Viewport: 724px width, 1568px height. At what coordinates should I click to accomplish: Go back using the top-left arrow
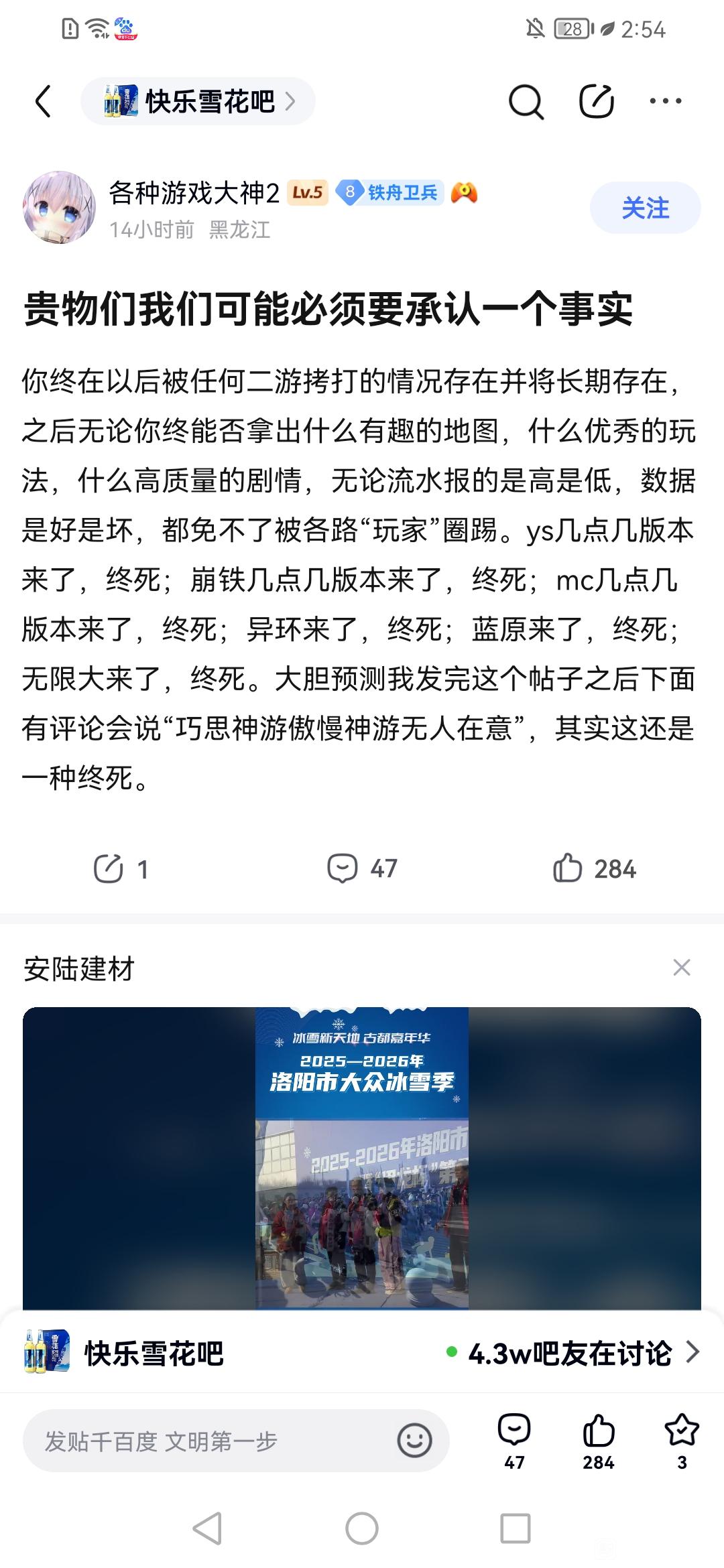coord(44,102)
